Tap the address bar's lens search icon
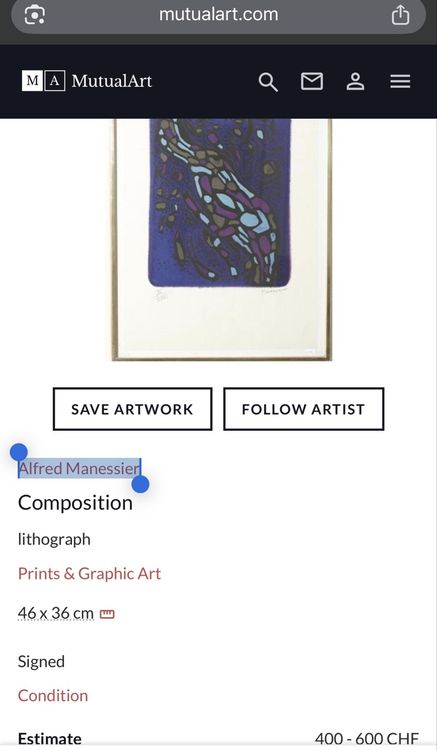 pos(35,15)
